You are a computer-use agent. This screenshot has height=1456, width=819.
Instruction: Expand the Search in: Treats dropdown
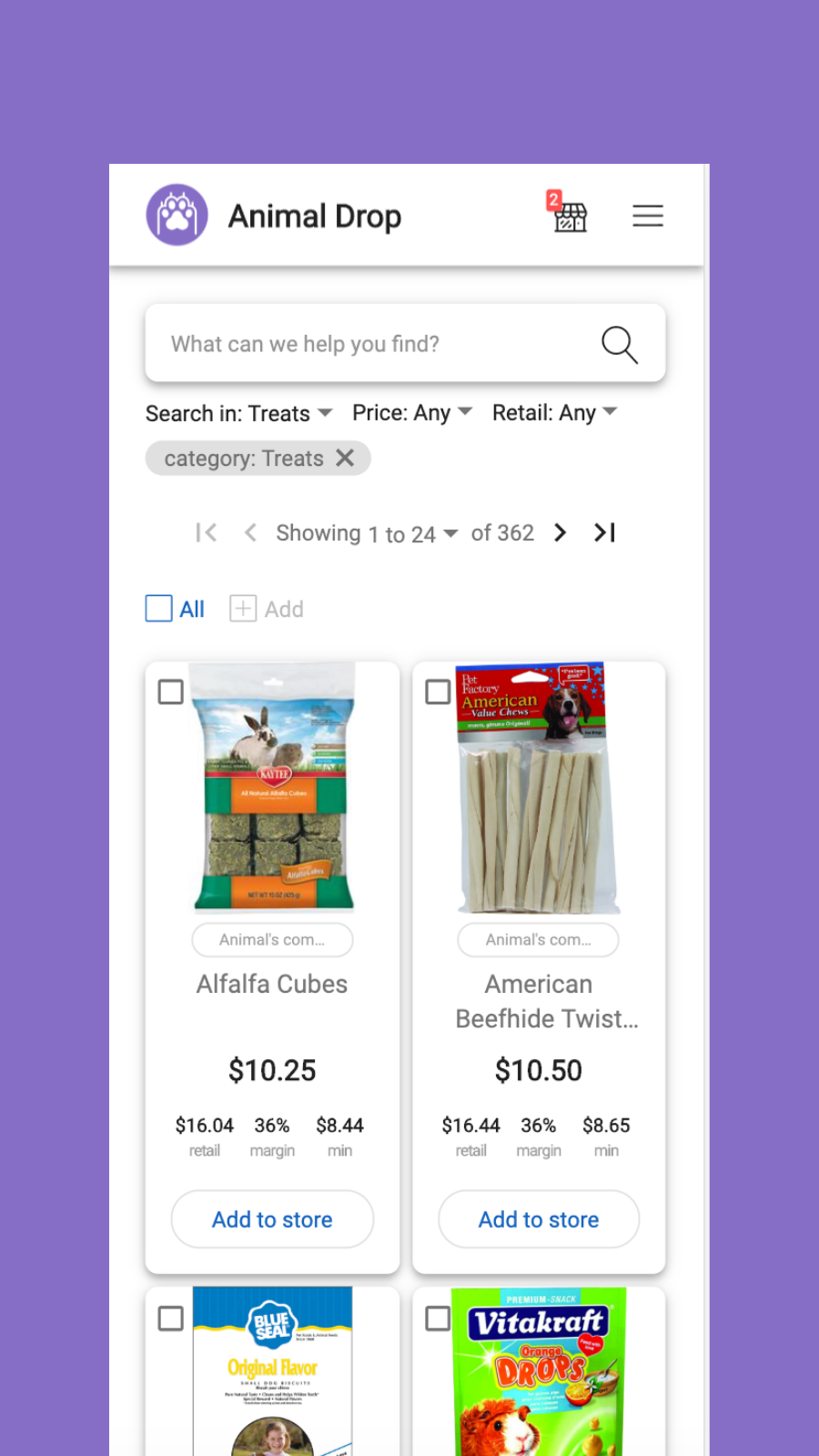click(x=239, y=413)
